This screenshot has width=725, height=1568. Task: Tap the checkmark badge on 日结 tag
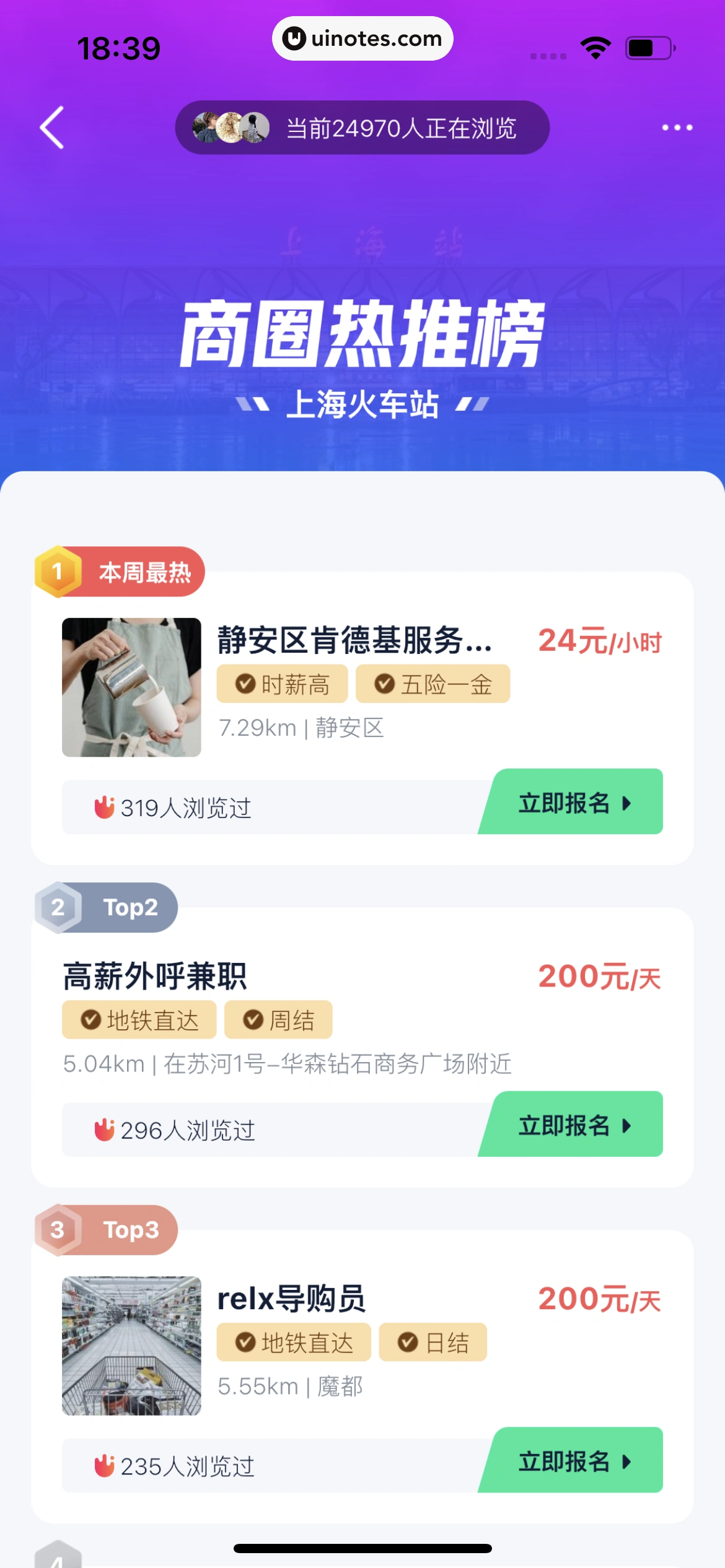[x=407, y=1342]
